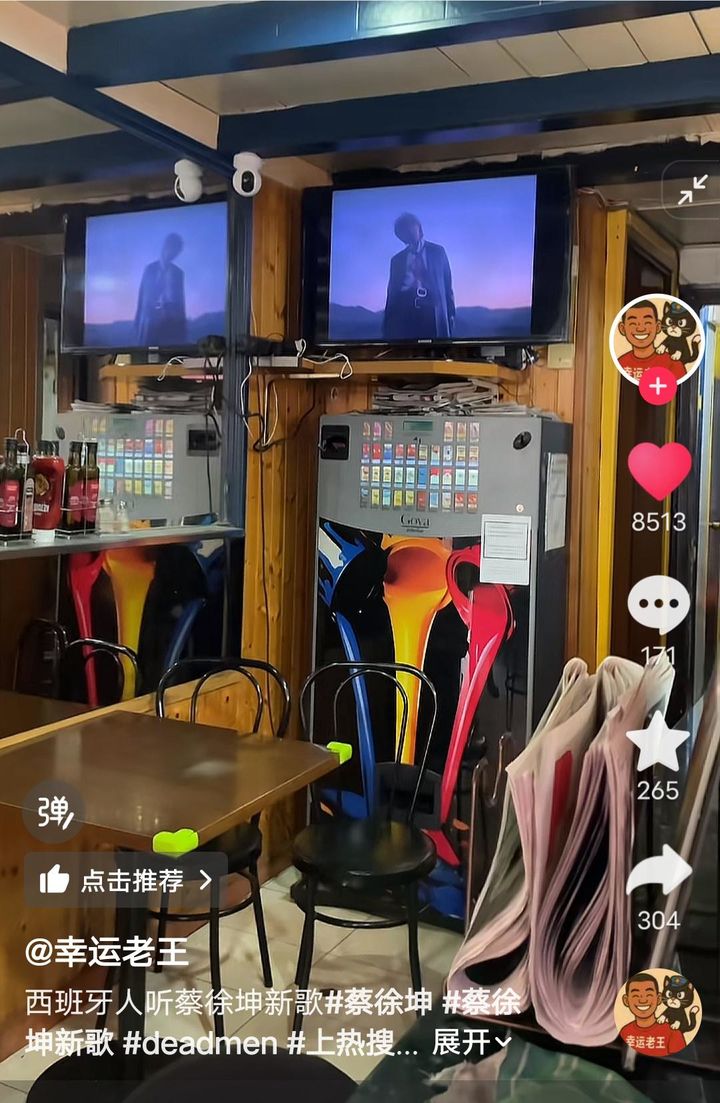Expand the caption with 展开
Viewport: 720px width, 1103px height.
471,1044
